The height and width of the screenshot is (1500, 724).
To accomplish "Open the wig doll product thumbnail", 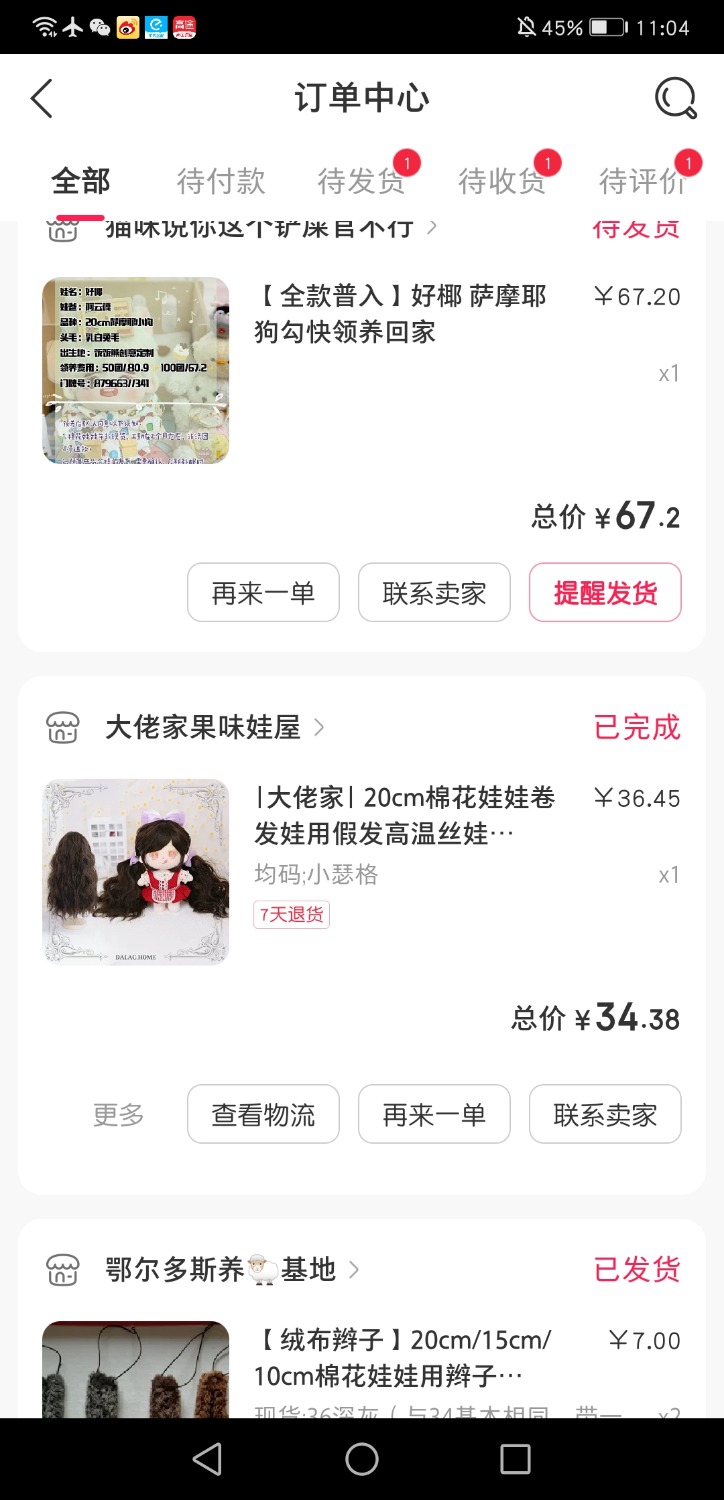I will [x=135, y=871].
